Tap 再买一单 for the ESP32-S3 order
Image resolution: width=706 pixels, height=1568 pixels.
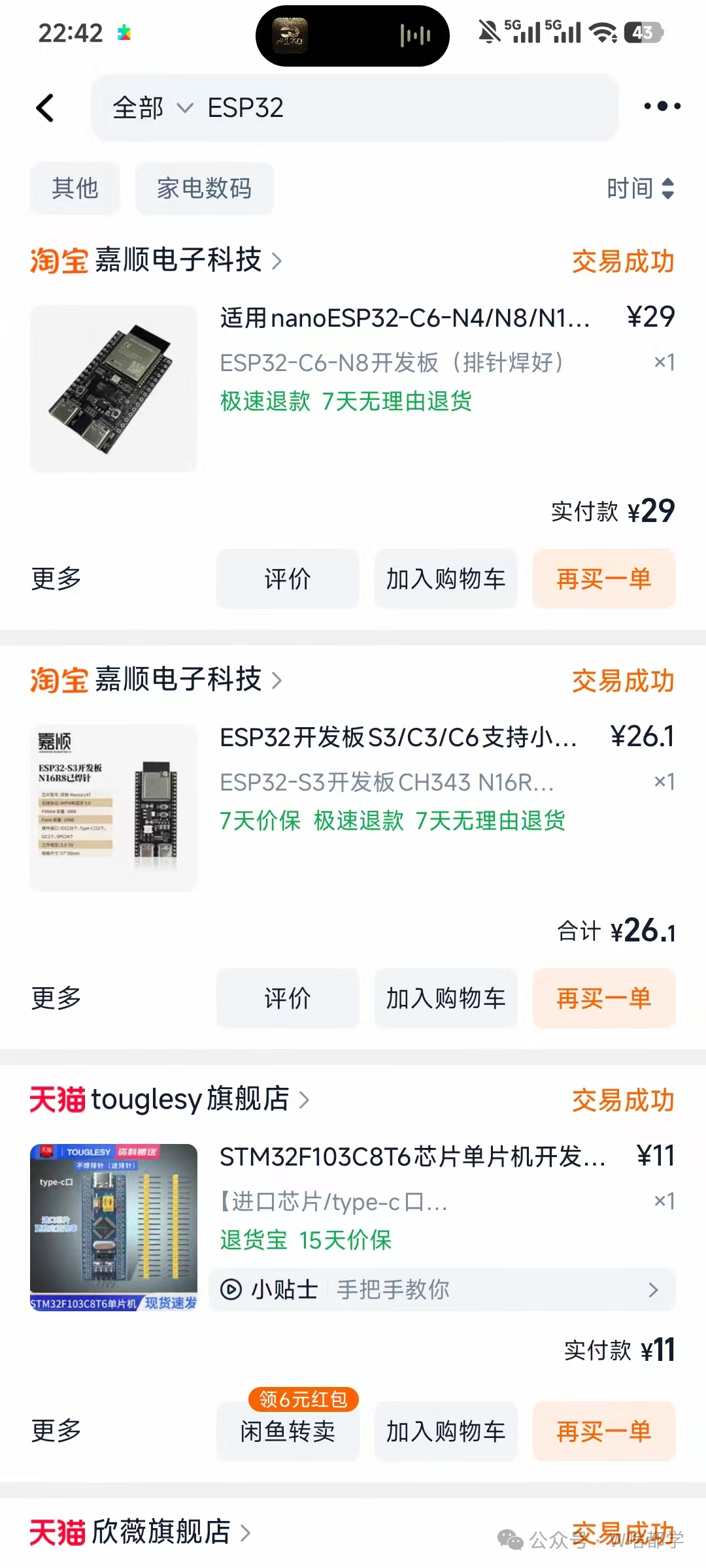603,998
